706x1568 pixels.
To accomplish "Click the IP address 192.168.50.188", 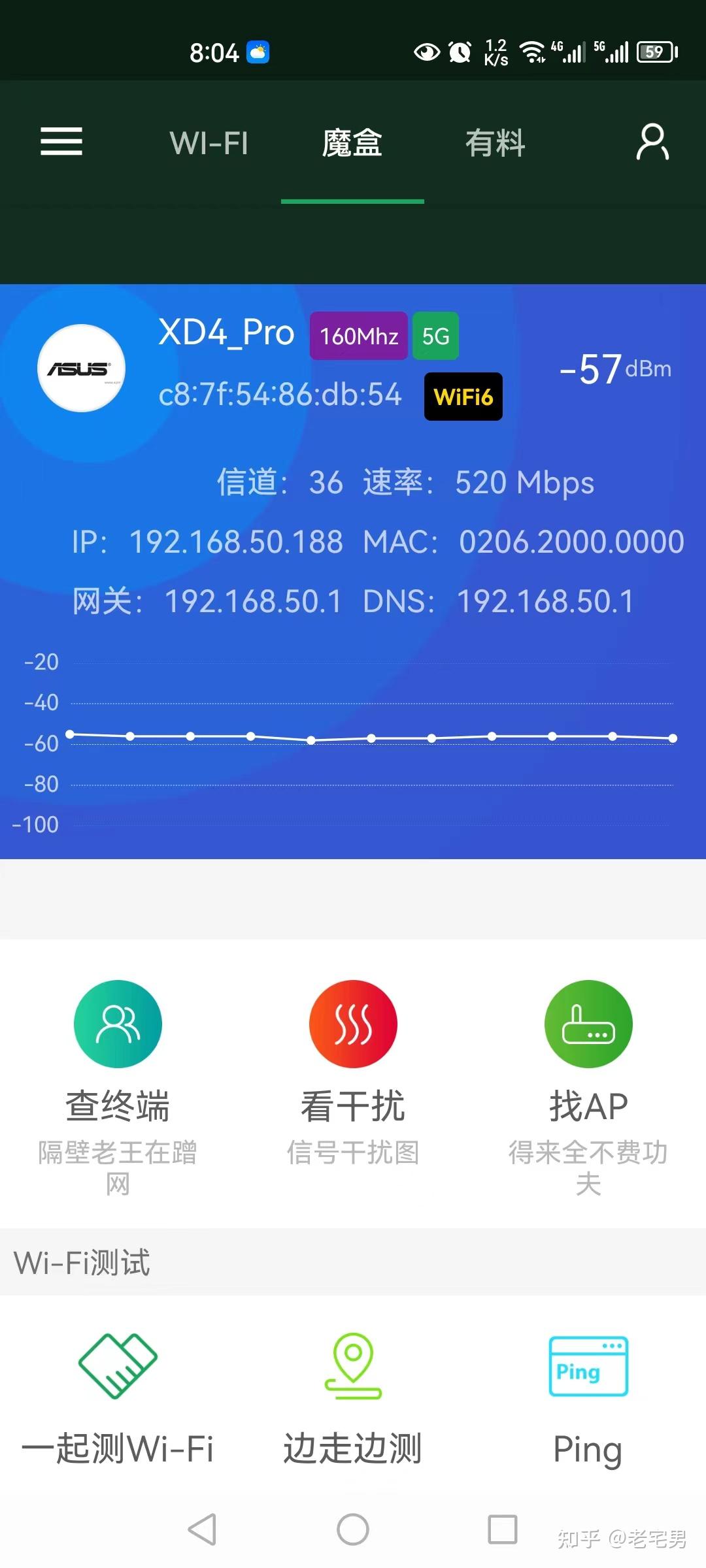I will (235, 540).
